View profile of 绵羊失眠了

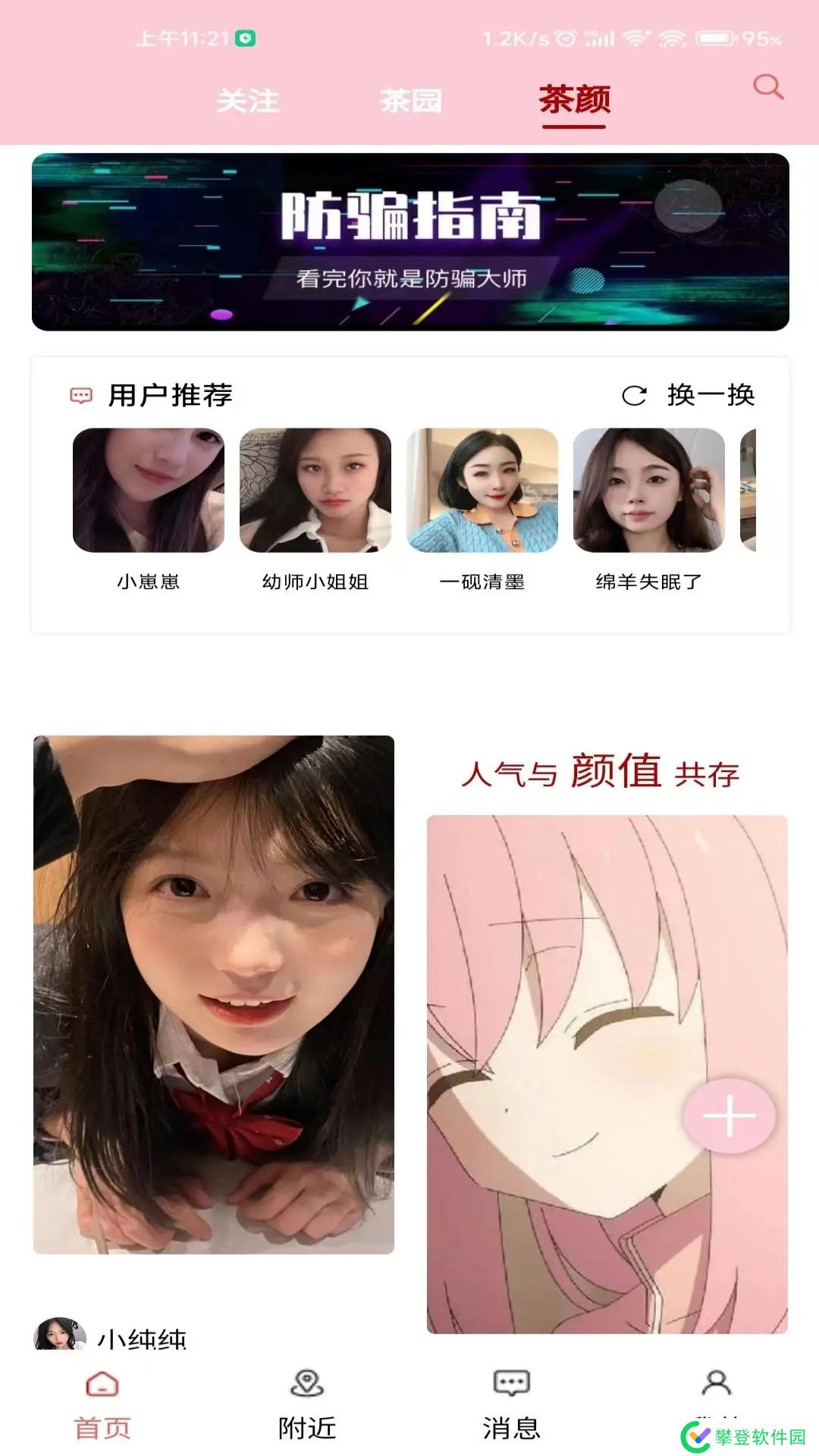(649, 491)
